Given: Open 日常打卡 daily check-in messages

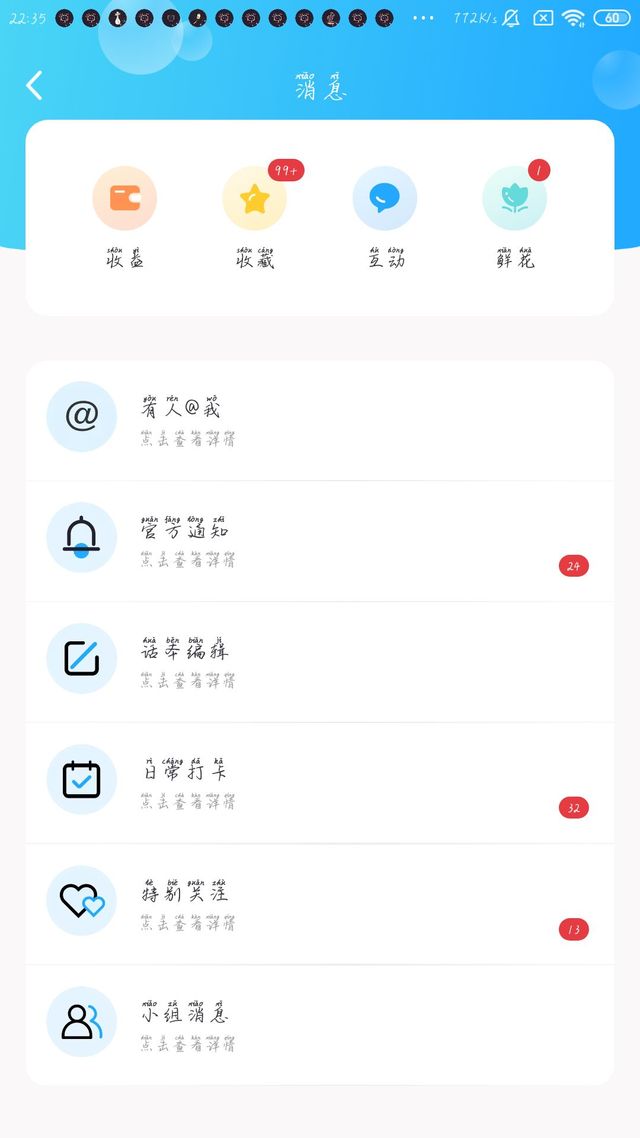Looking at the screenshot, I should (320, 783).
